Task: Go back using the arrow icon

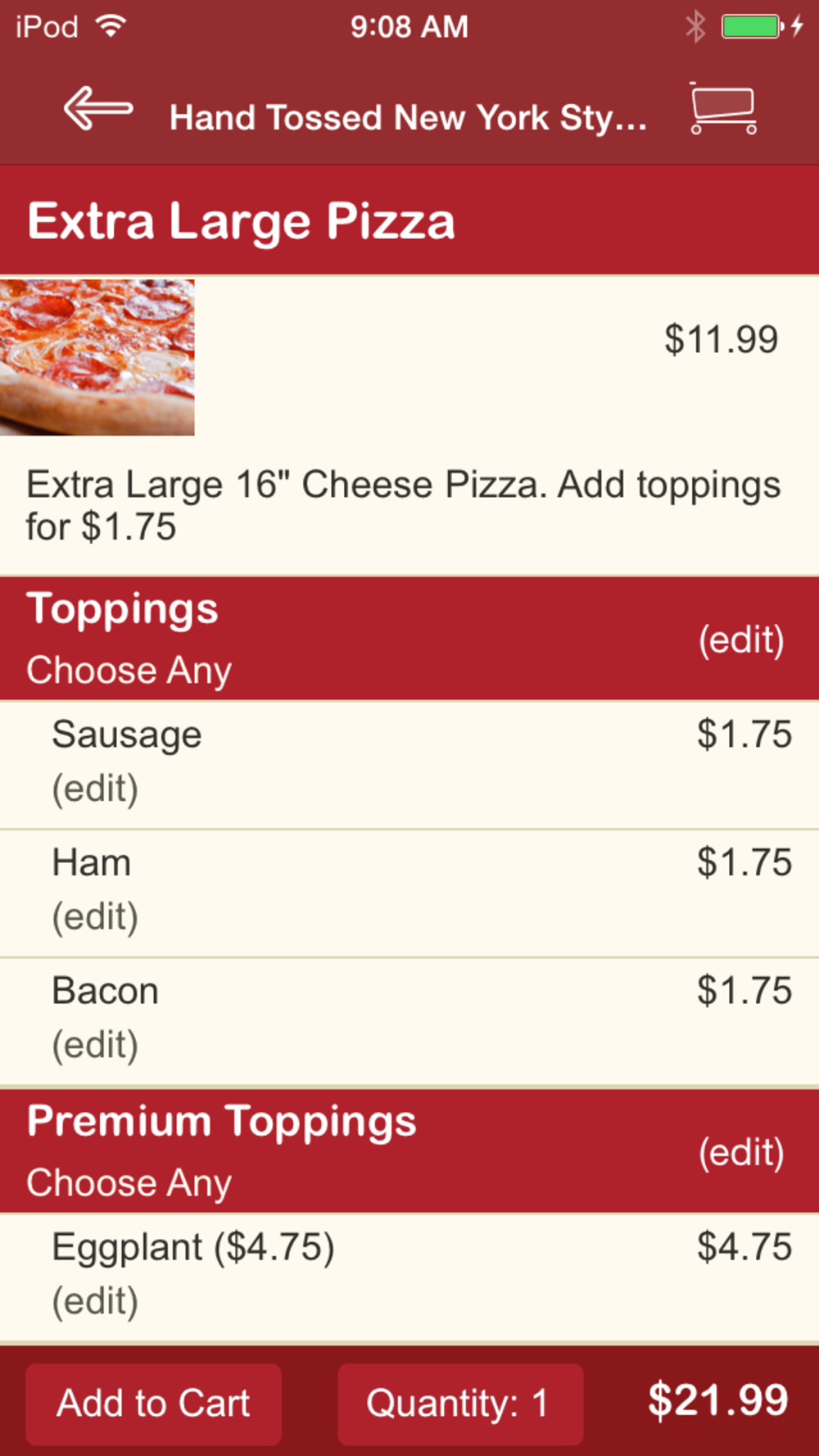Action: pyautogui.click(x=98, y=109)
